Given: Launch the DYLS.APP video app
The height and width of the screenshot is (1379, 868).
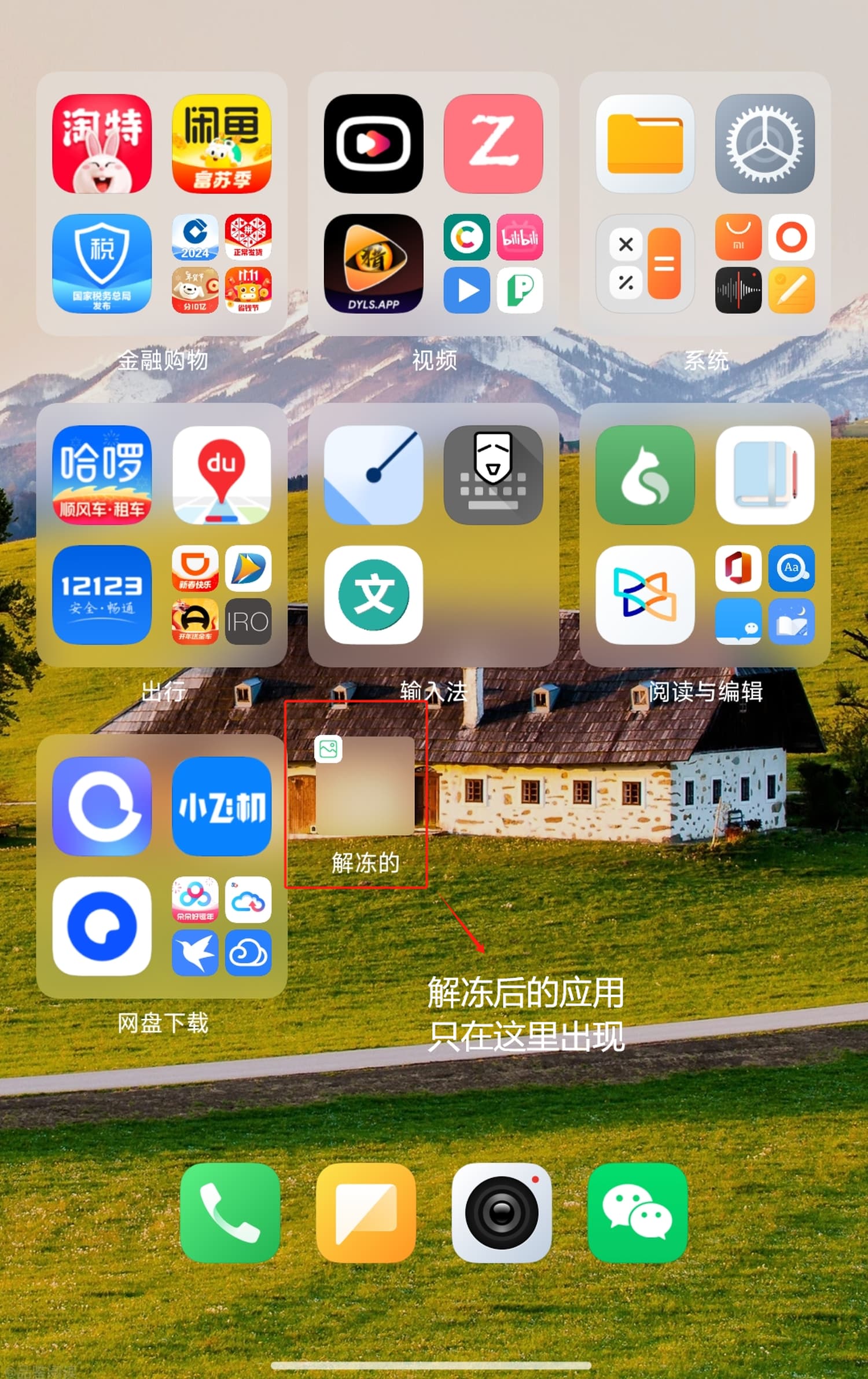Looking at the screenshot, I should [x=373, y=263].
